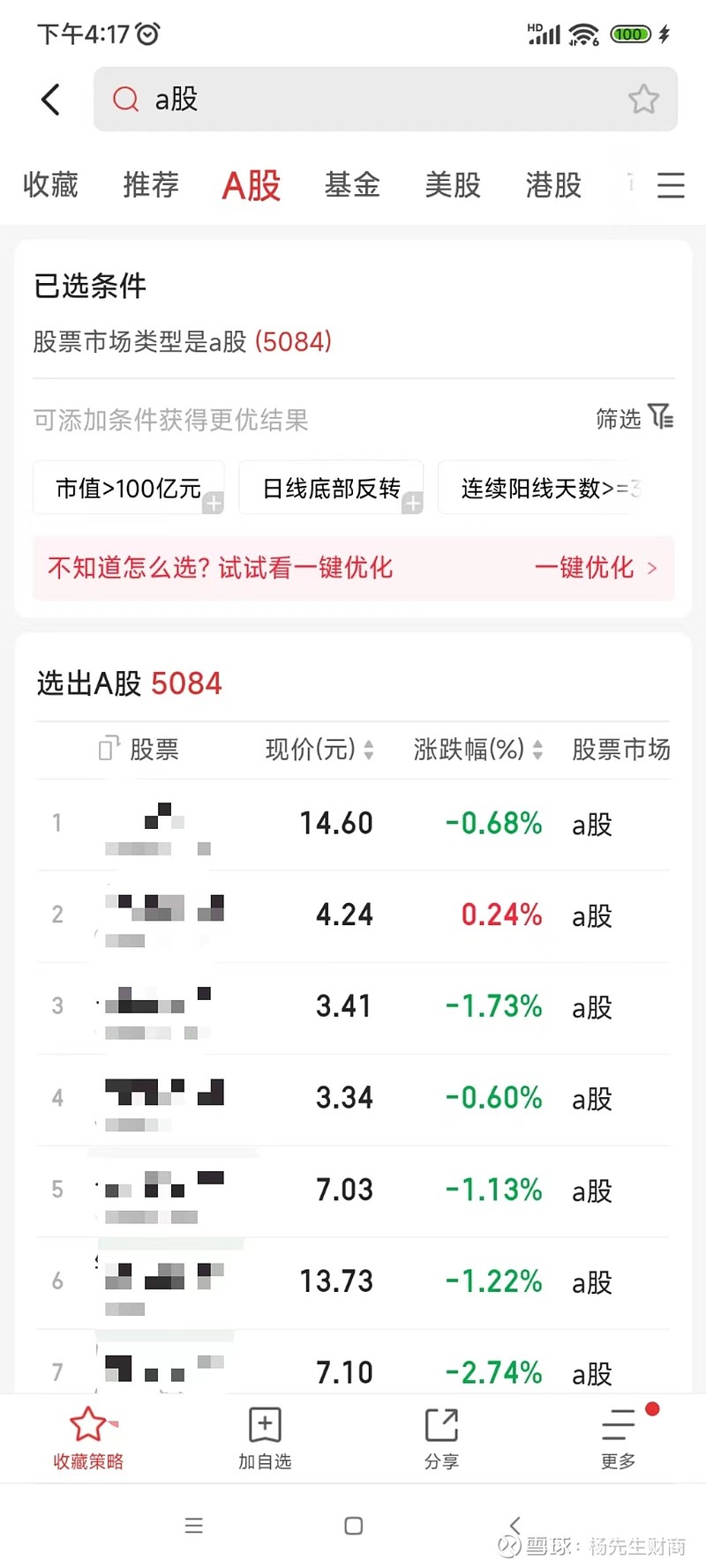This screenshot has height=1568, width=706.
Task: Open the tab list menu icon
Action: [x=671, y=185]
